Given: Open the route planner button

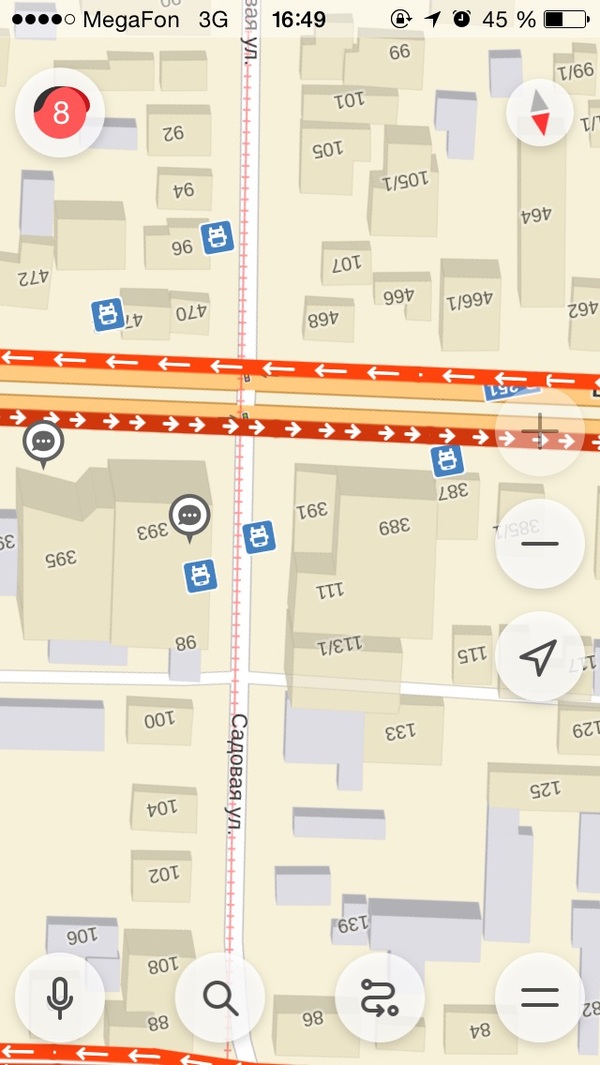Looking at the screenshot, I should coord(380,997).
